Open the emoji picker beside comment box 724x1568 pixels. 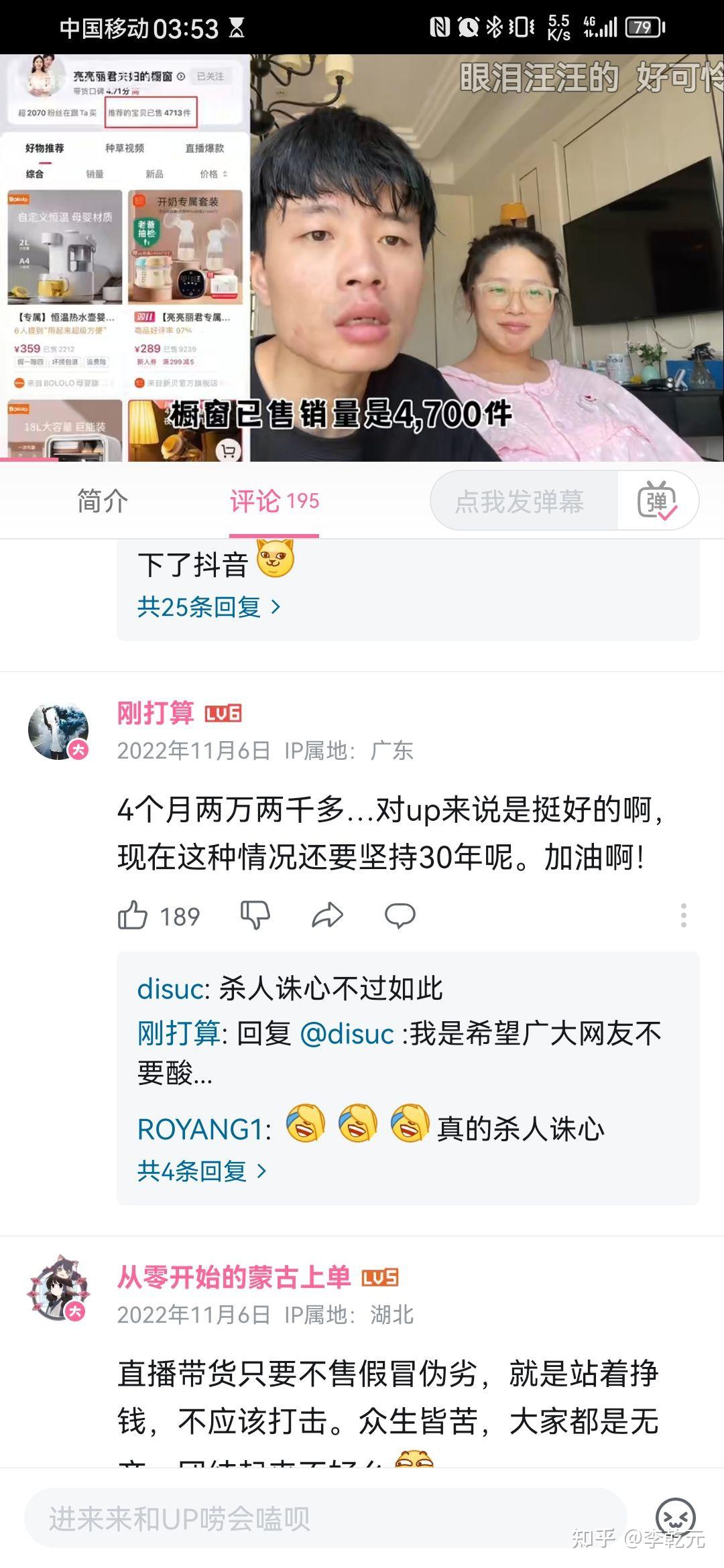tap(676, 1517)
